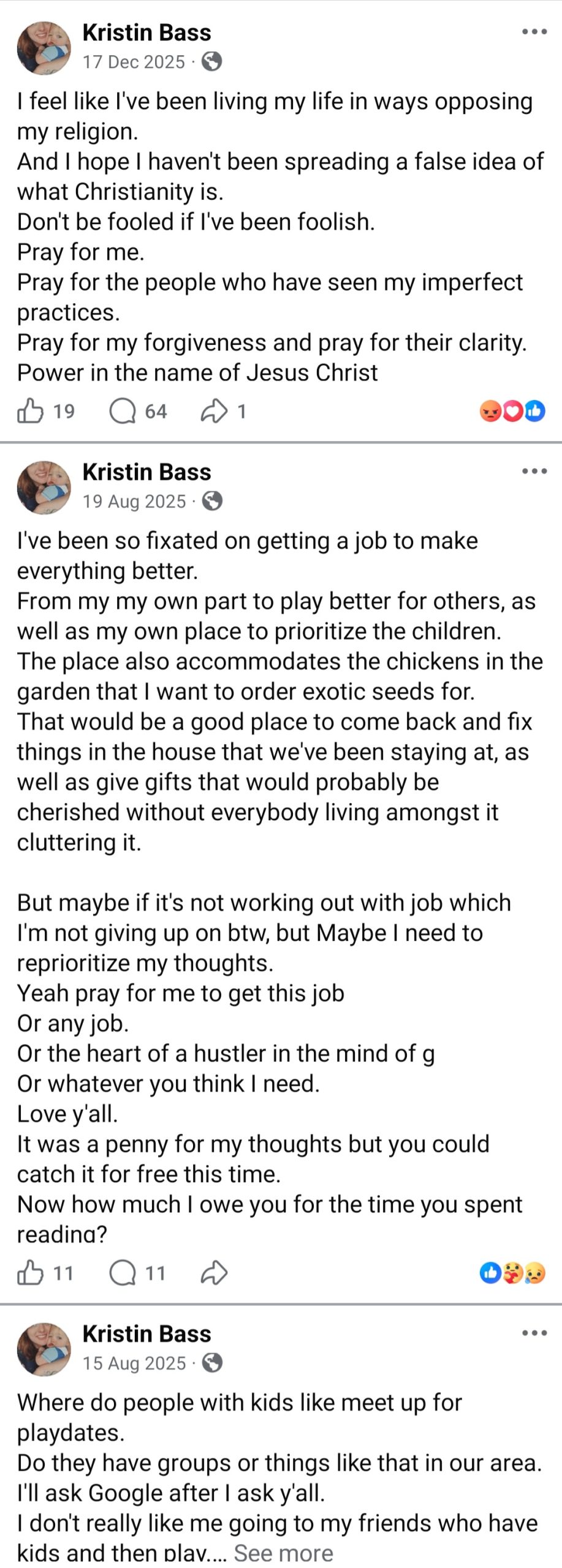562x1568 pixels.
Task: Open Kristin Bass profile from the 17 Dec post
Action: [146, 32]
